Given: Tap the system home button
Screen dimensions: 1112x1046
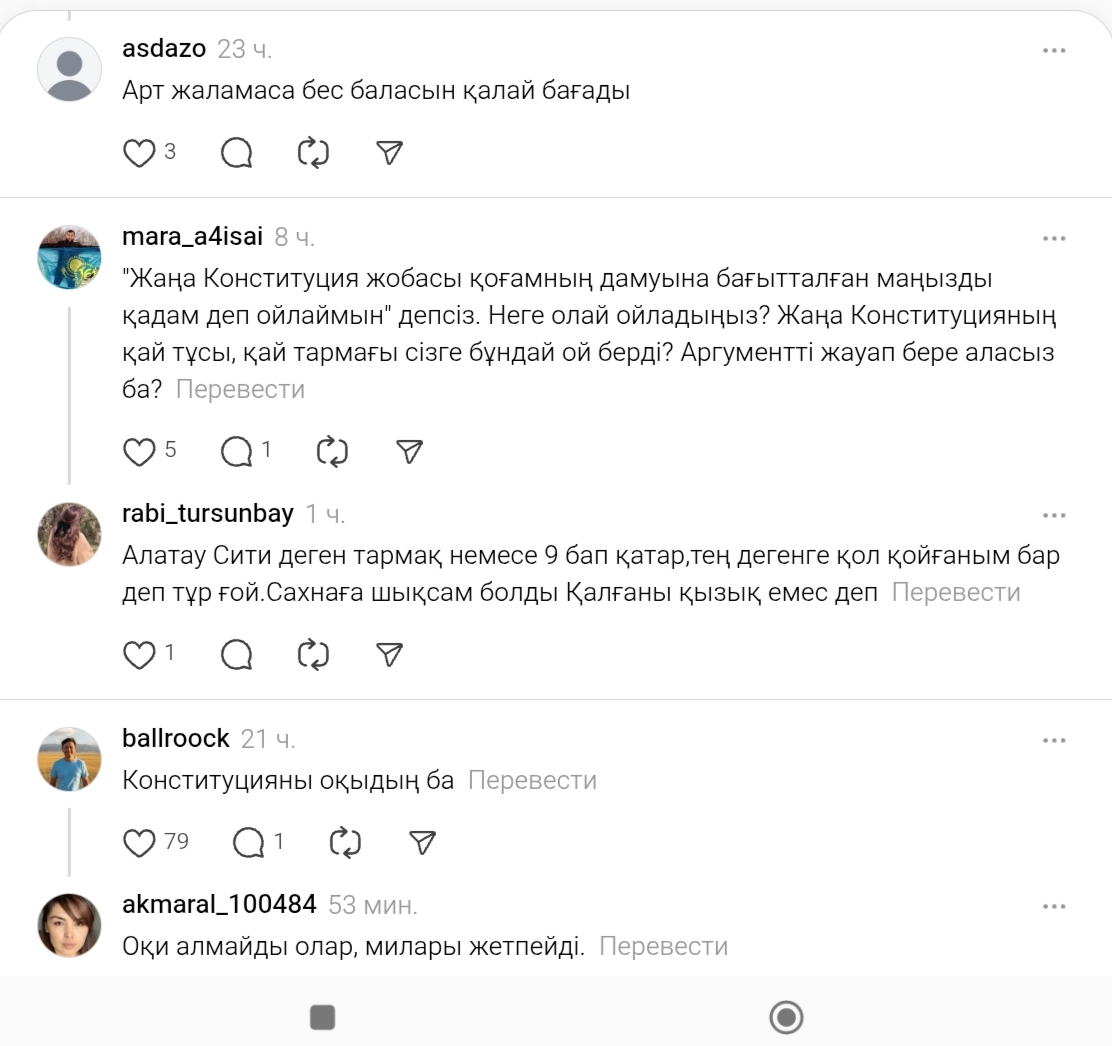Looking at the screenshot, I should [x=786, y=1018].
